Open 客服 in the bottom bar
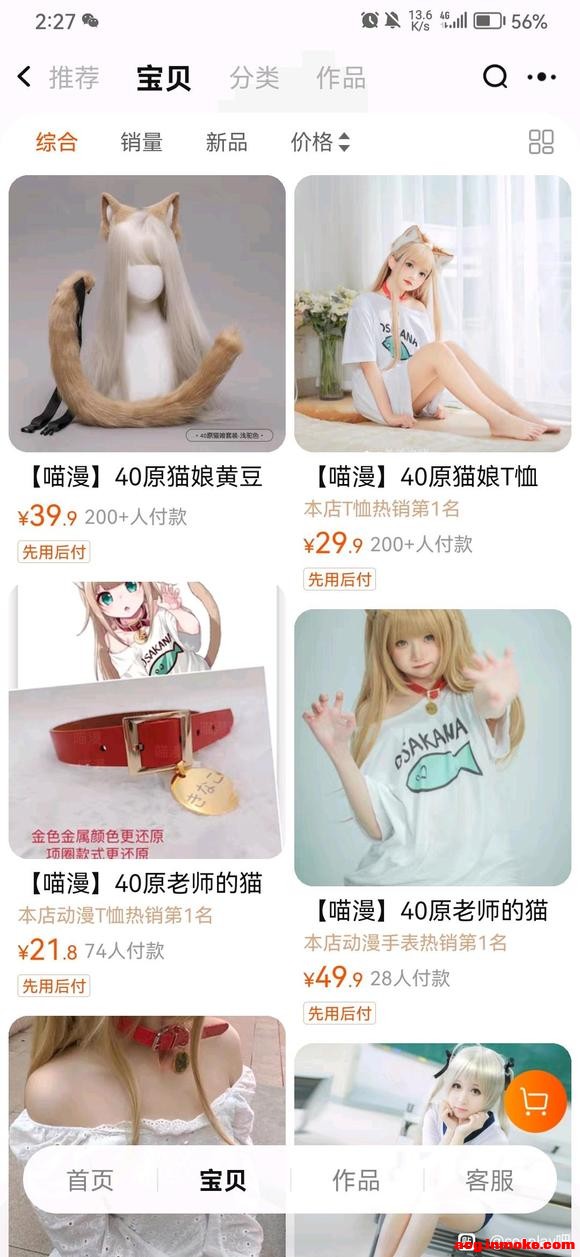 pos(489,1180)
